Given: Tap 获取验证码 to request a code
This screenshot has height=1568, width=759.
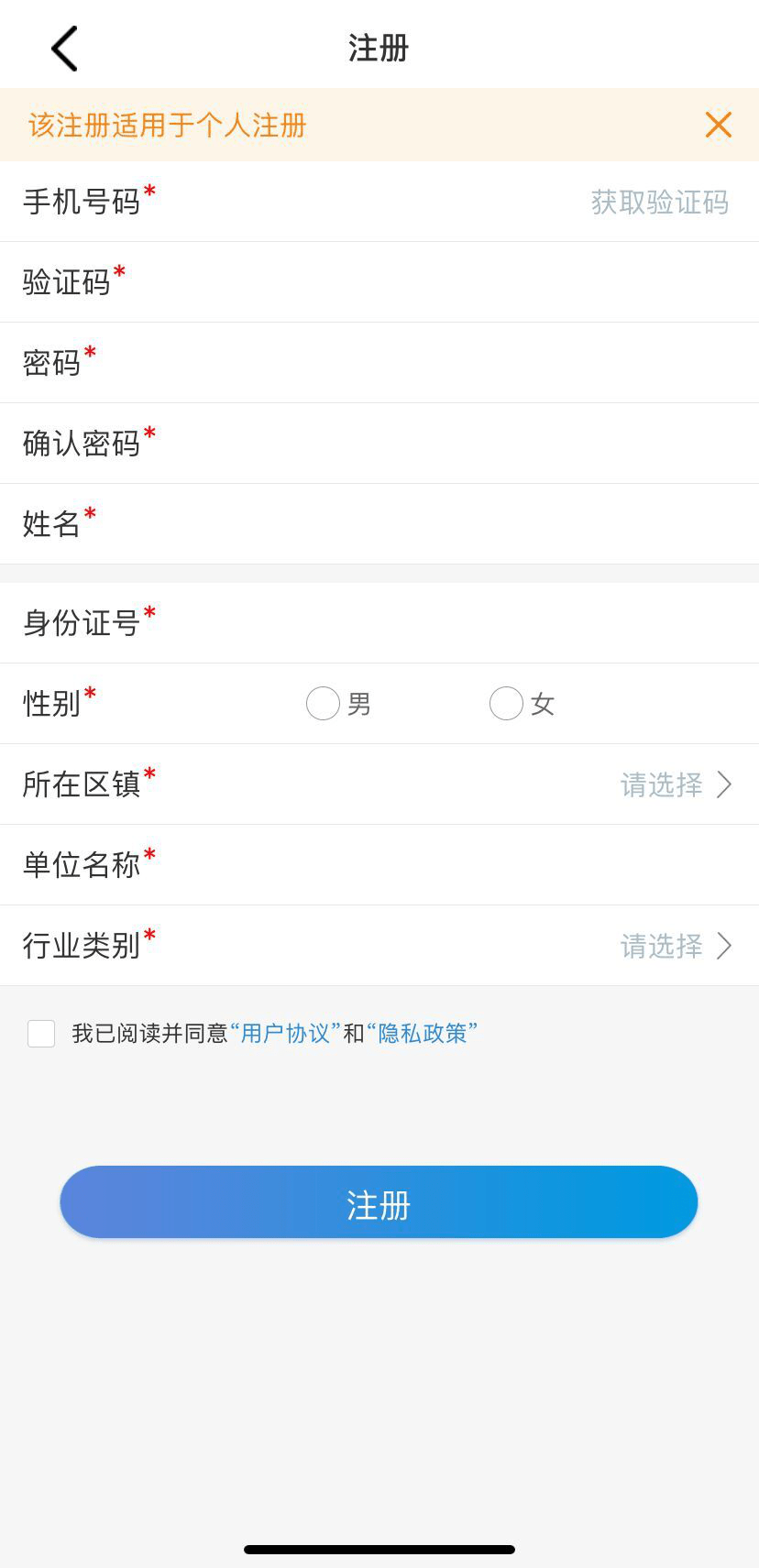Looking at the screenshot, I should point(659,202).
